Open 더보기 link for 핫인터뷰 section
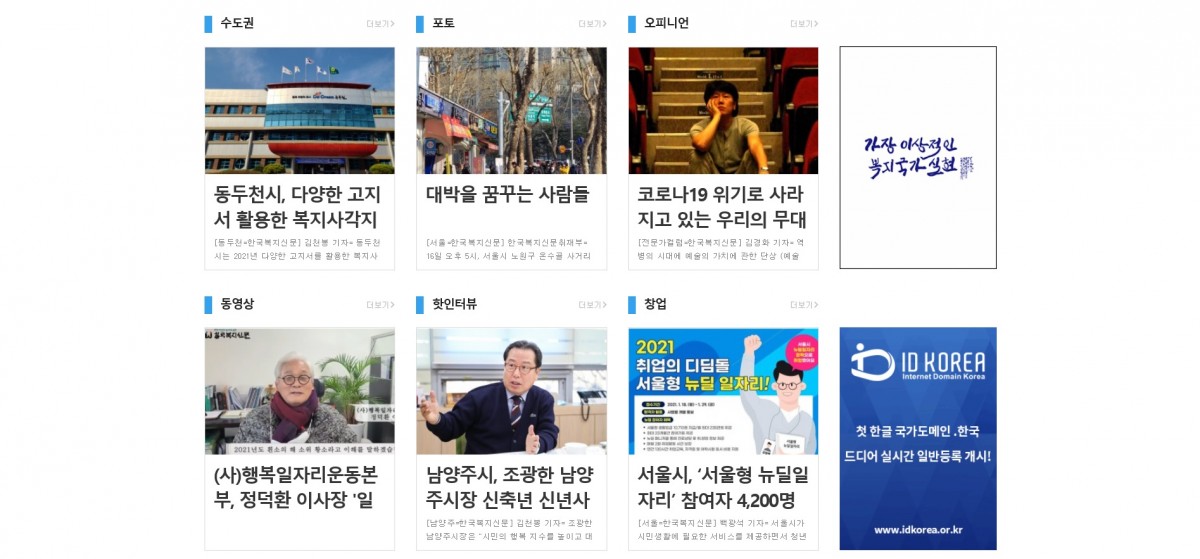This screenshot has height=559, width=1200. [x=592, y=305]
